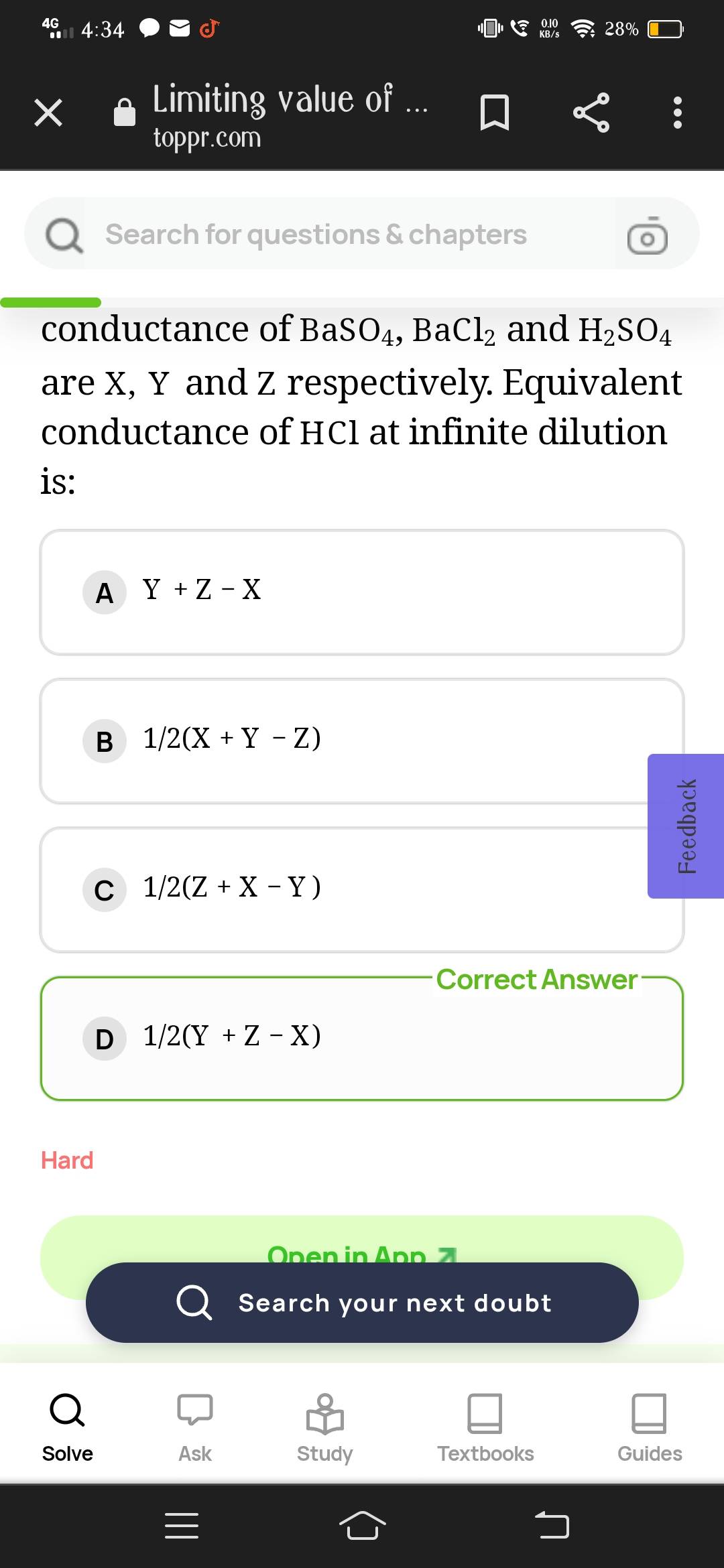
Task: Tap the search questions and chapters field
Action: 315,235
